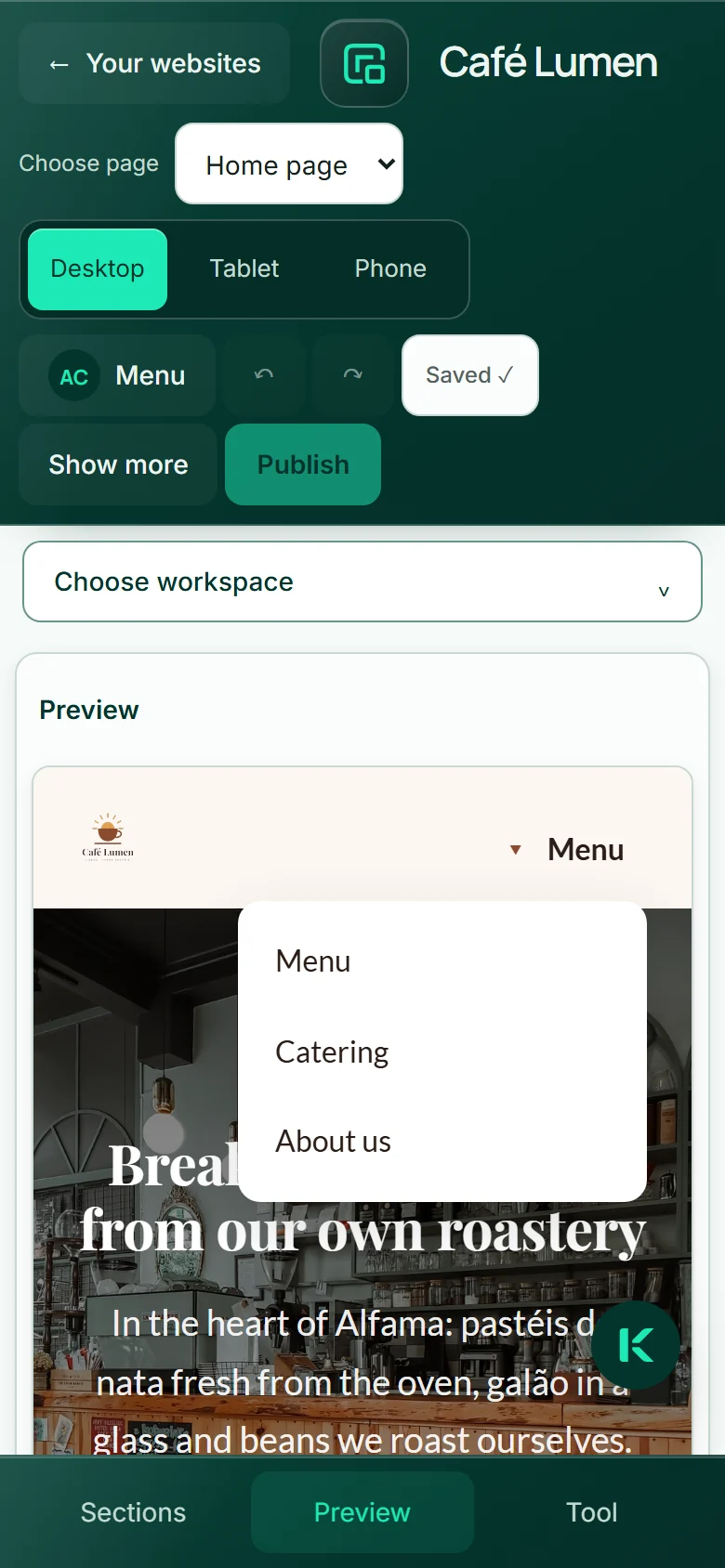The image size is (725, 1568).
Task: Go back to Your websites
Action: (x=154, y=63)
